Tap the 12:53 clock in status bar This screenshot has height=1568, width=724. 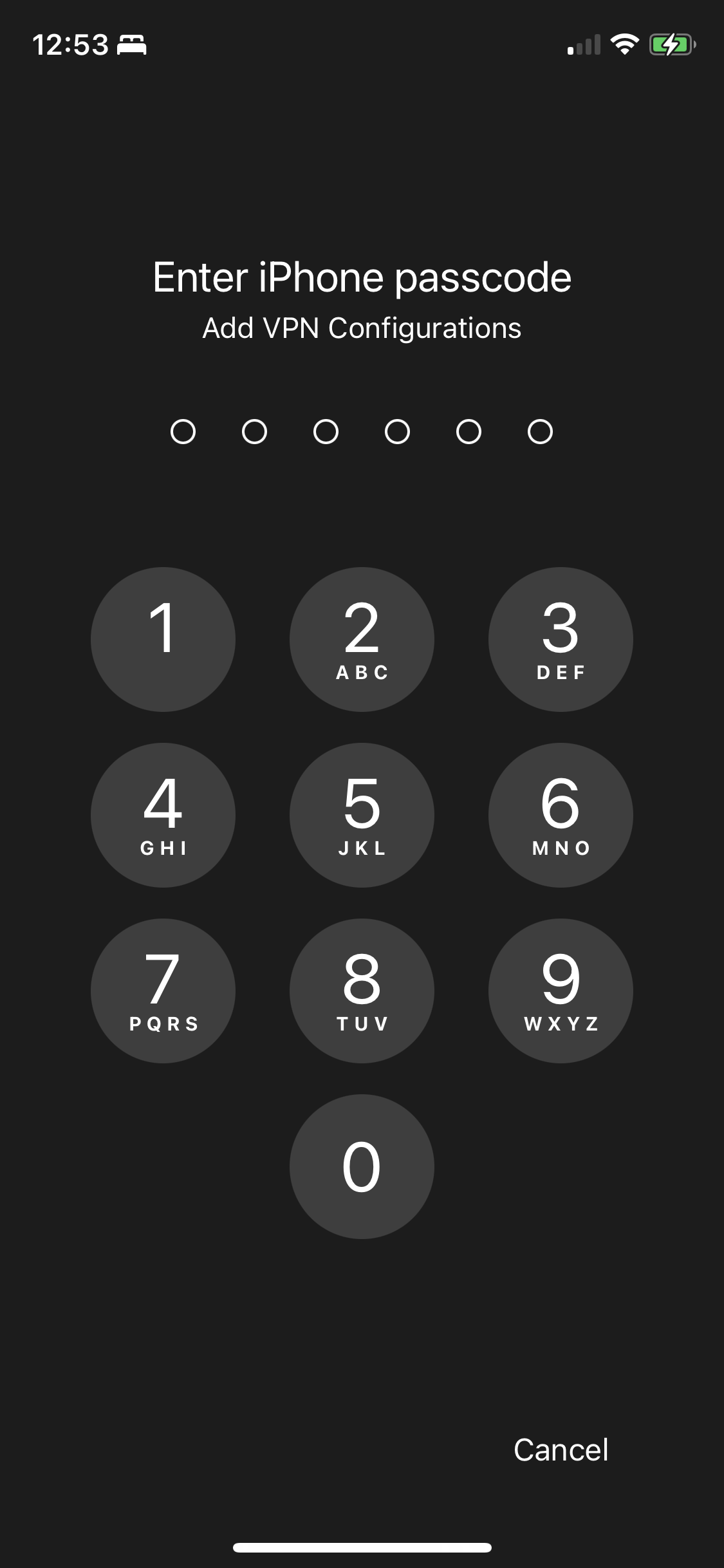click(71, 43)
